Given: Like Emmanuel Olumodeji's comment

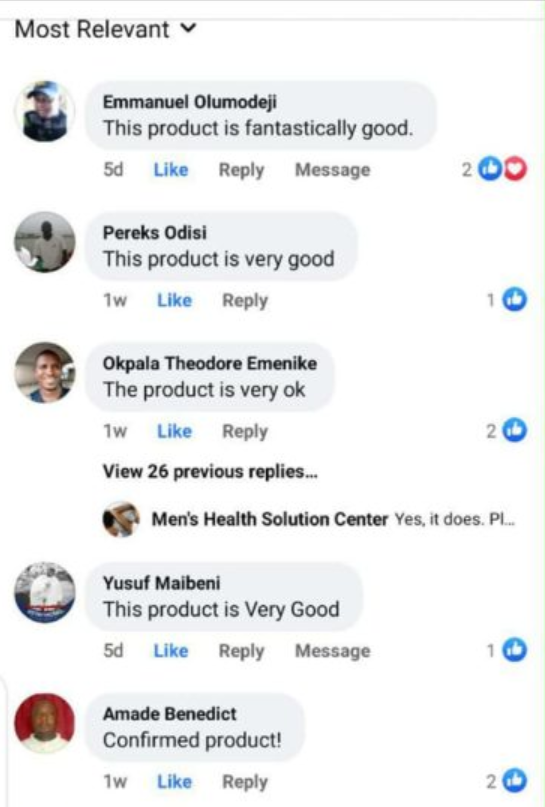Looking at the screenshot, I should [171, 170].
